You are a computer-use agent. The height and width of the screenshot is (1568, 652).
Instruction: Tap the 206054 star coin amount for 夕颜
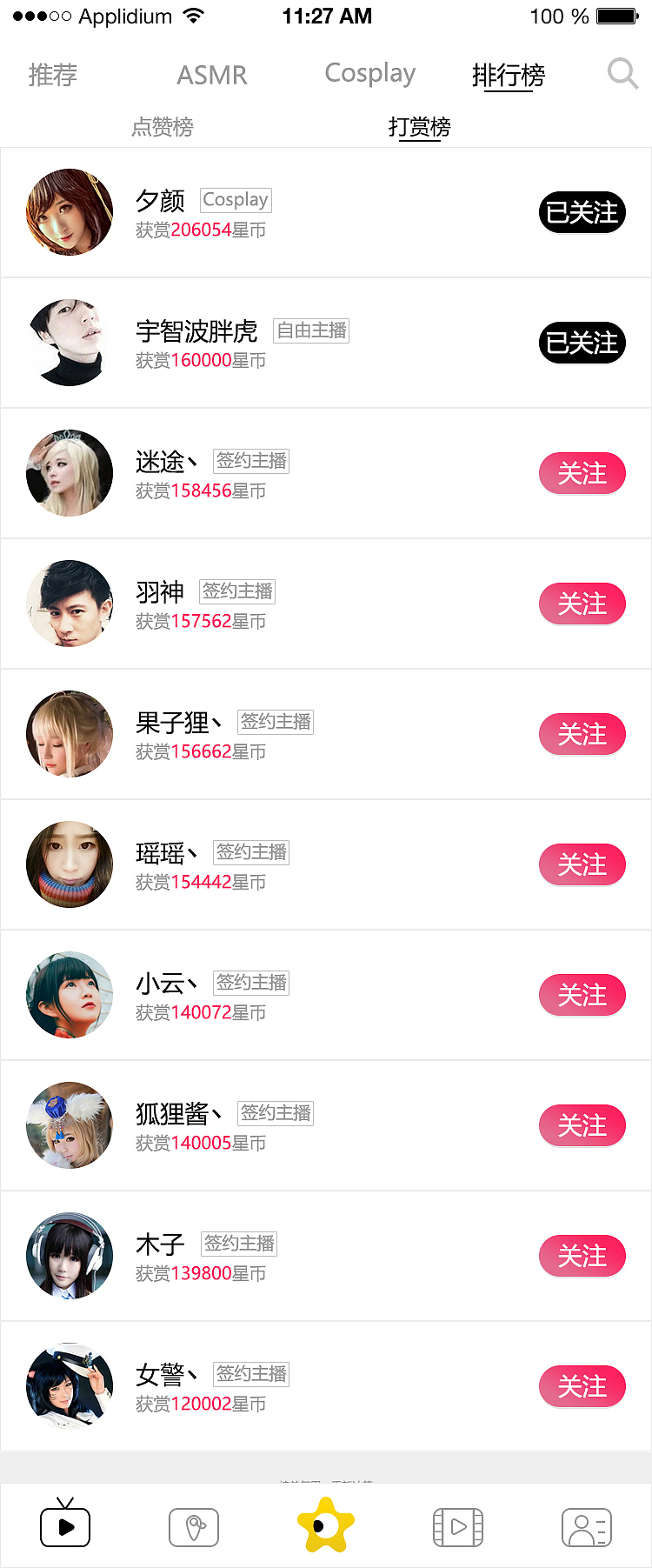tap(202, 230)
